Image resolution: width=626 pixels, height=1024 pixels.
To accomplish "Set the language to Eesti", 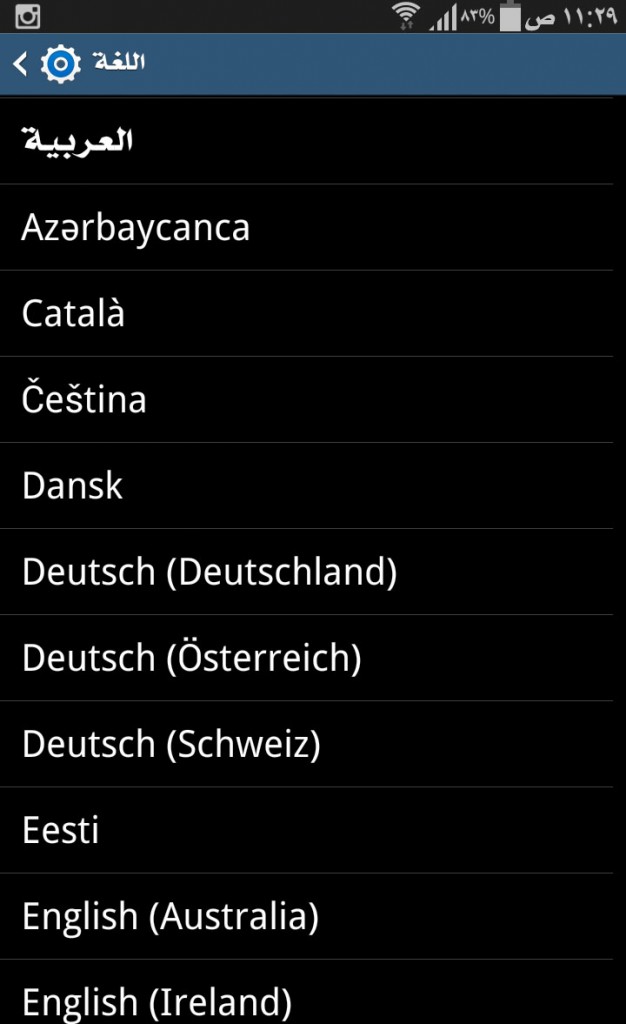I will [306, 831].
